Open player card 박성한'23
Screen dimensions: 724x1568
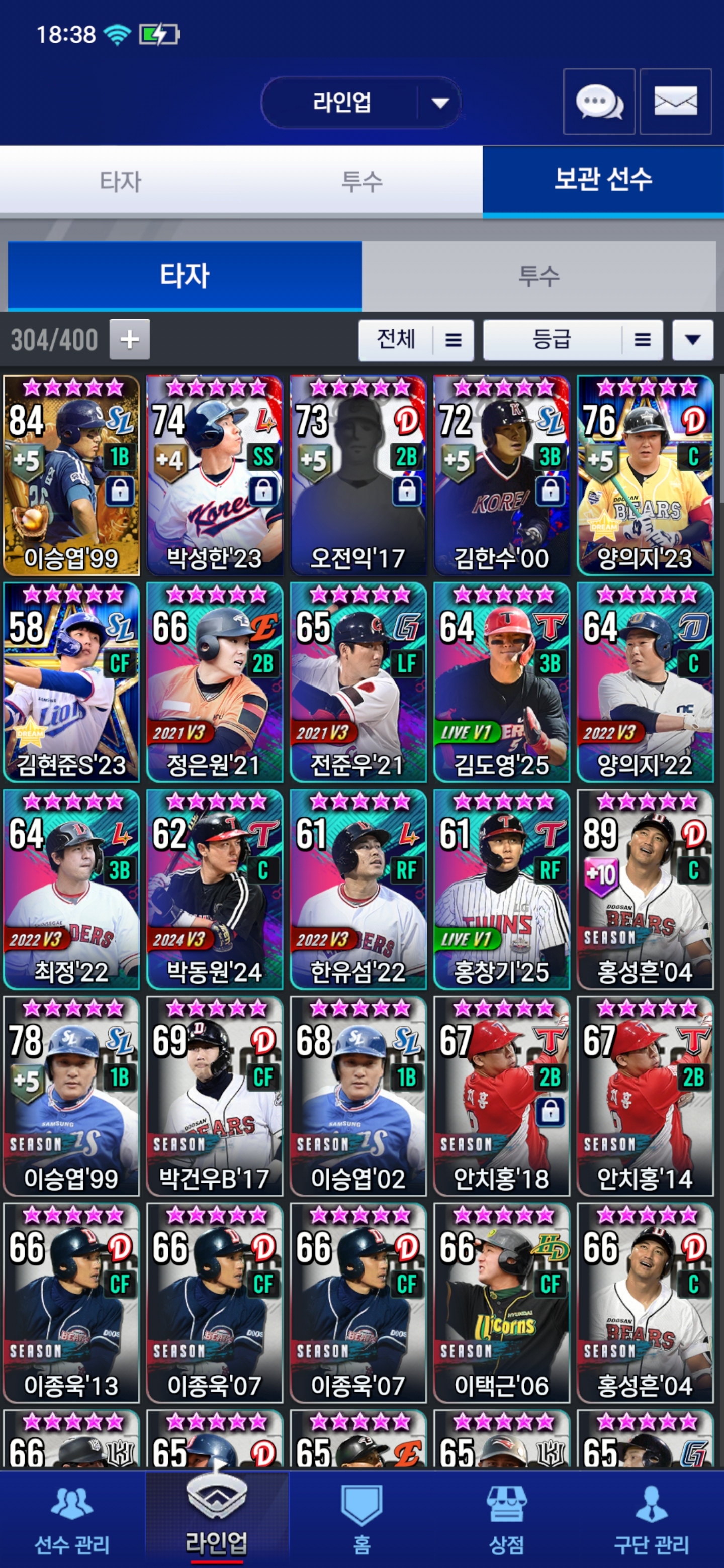click(214, 475)
